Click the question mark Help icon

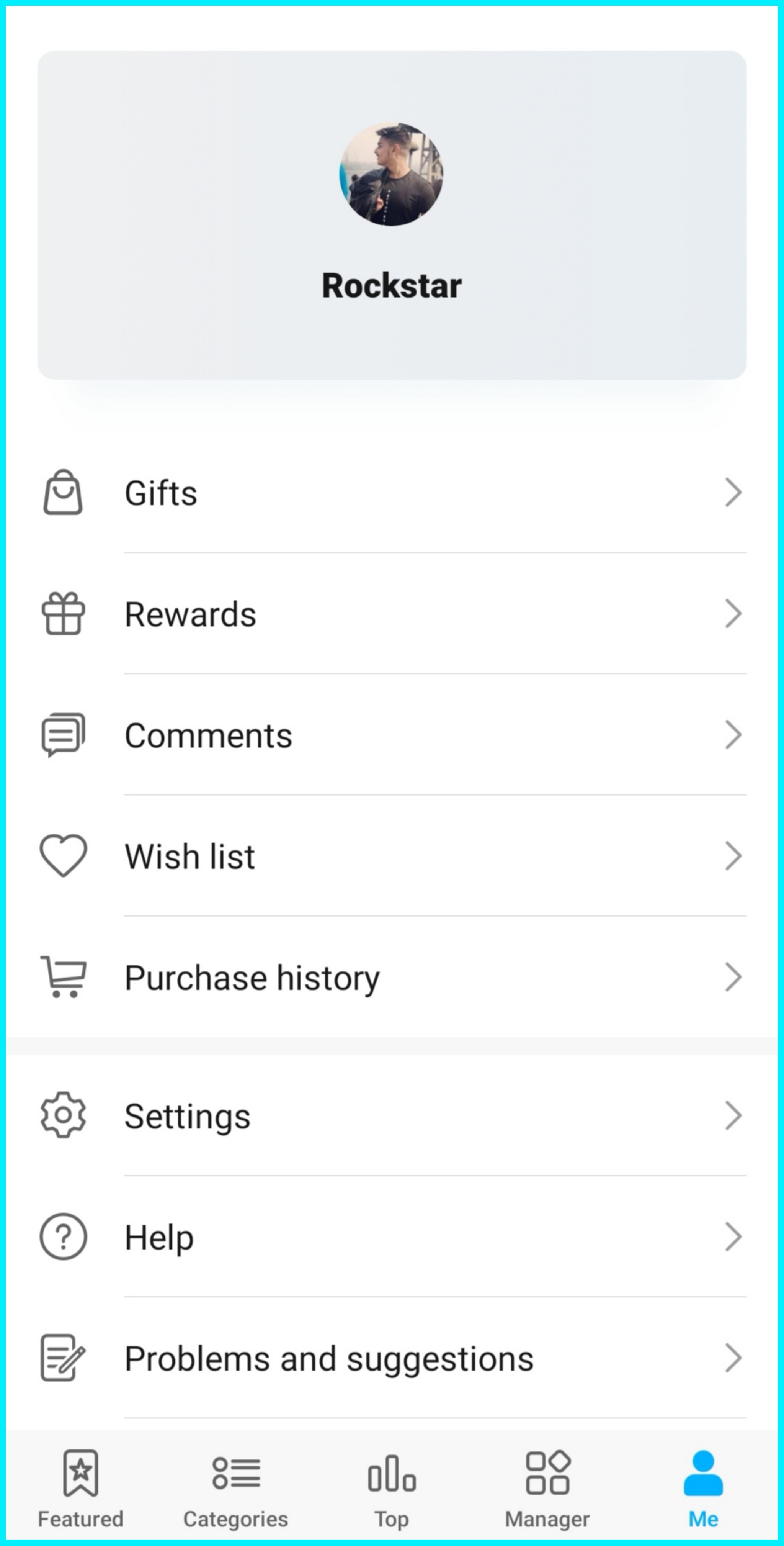coord(63,1236)
